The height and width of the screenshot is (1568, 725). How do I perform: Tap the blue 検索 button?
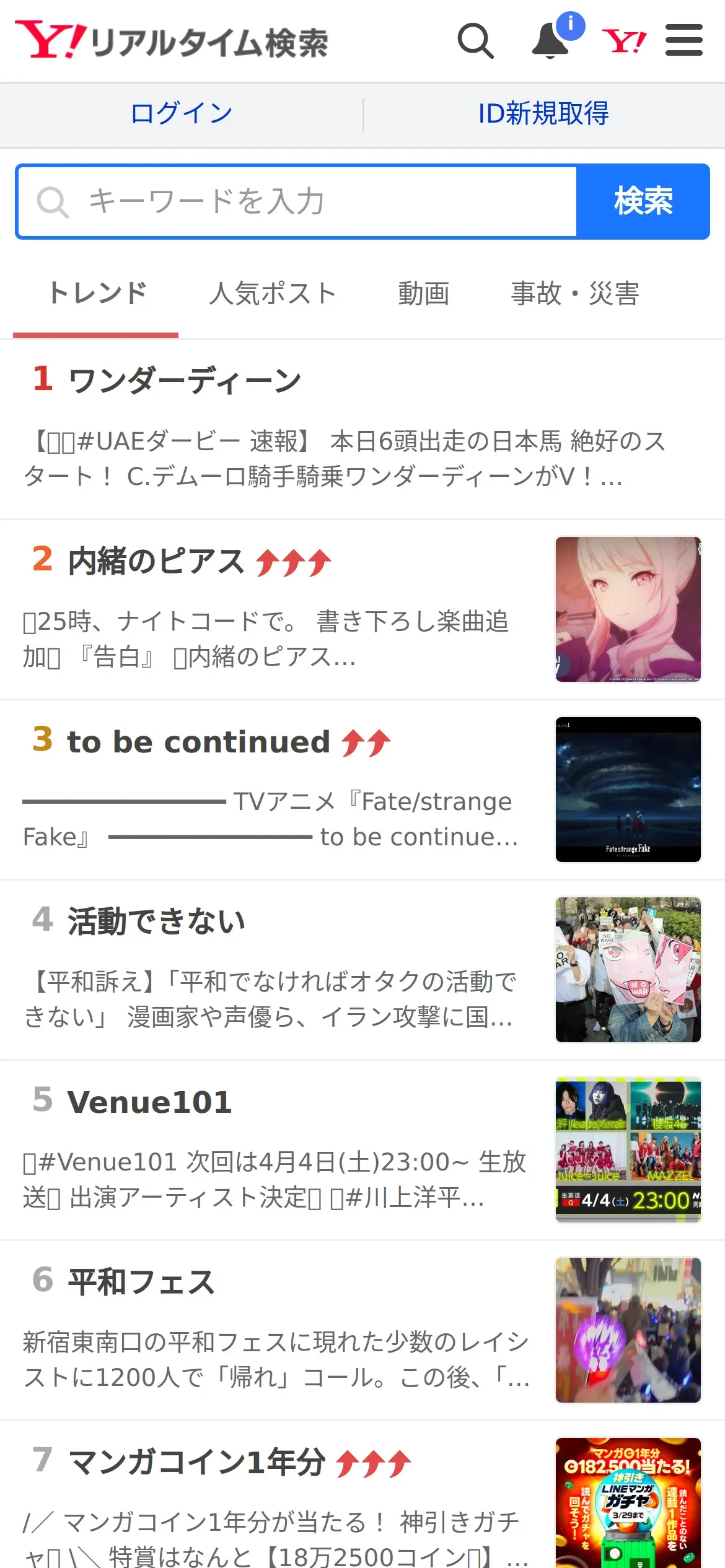click(643, 202)
